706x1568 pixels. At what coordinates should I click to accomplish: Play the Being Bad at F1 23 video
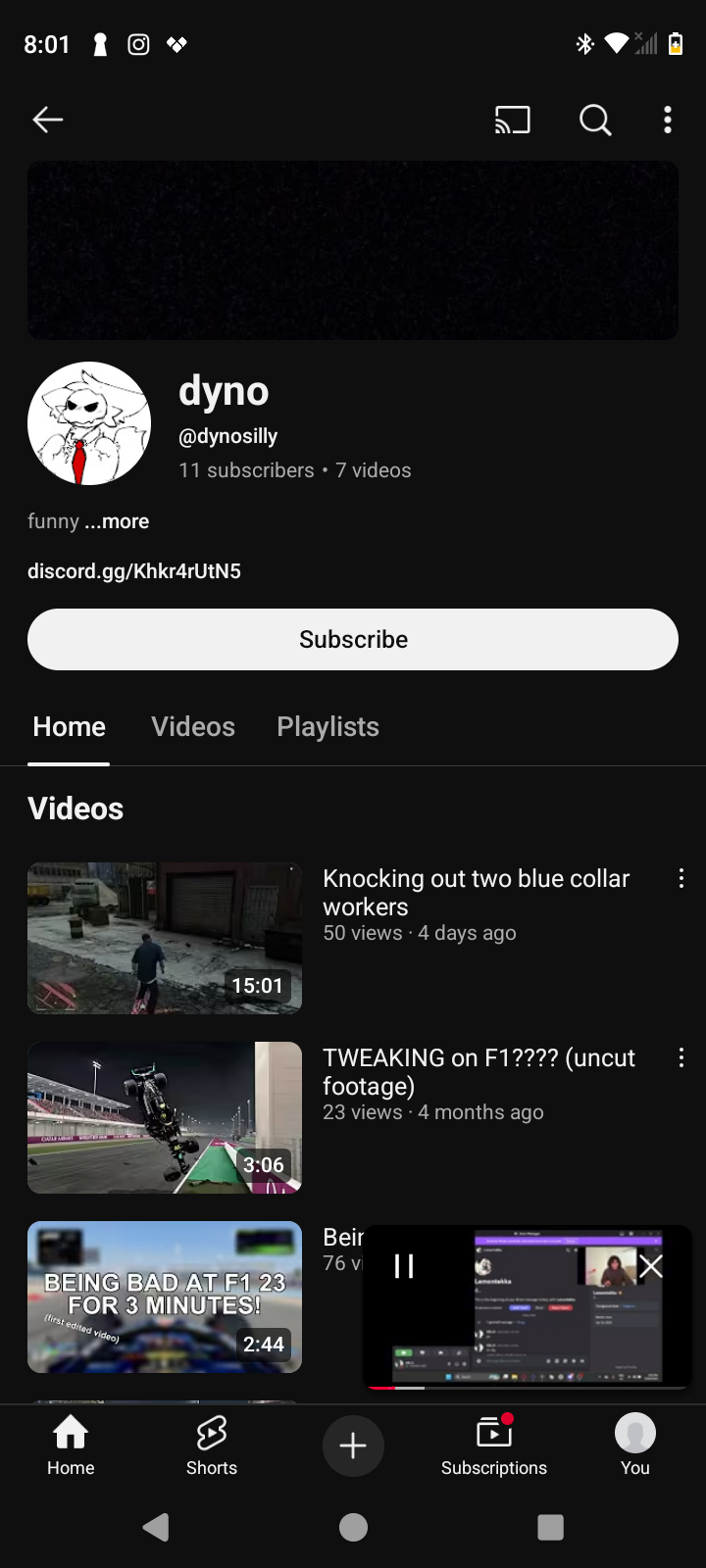(x=165, y=1297)
